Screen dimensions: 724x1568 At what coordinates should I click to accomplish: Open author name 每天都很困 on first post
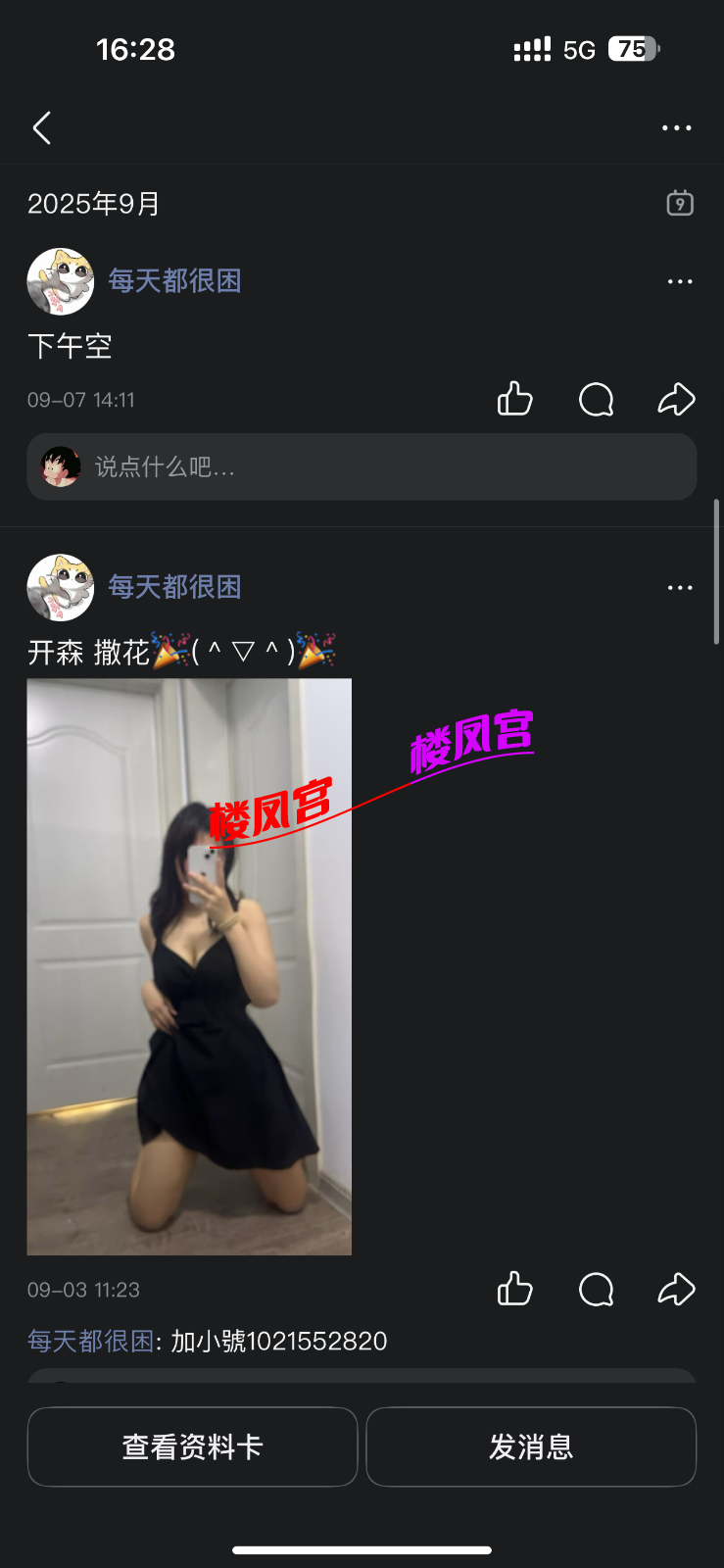[174, 281]
